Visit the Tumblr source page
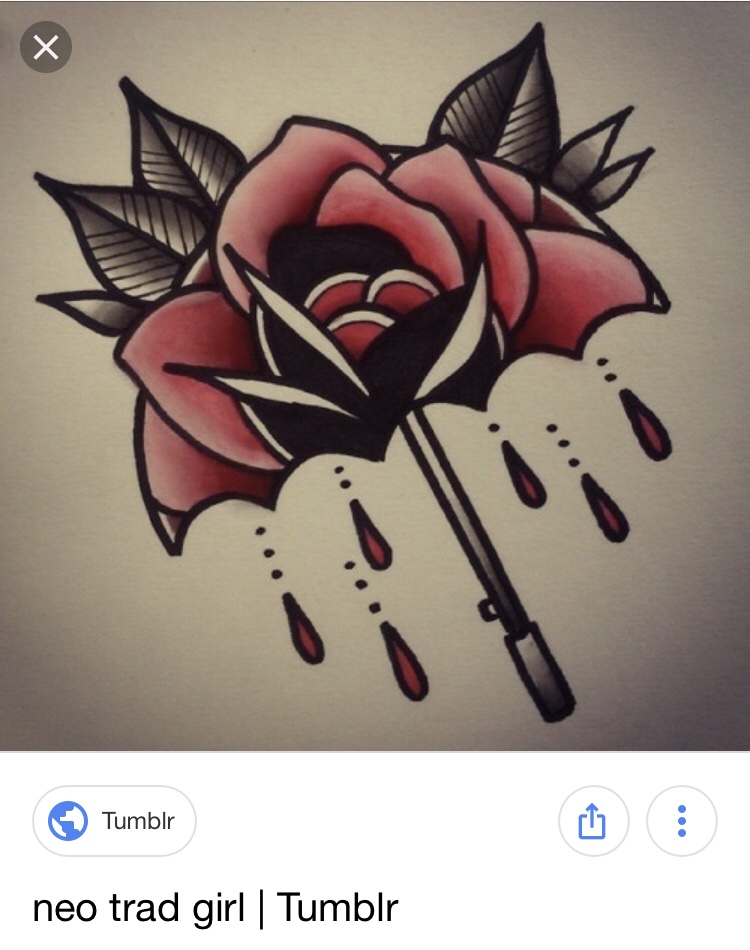Image resolution: width=750 pixels, height=950 pixels. point(114,821)
